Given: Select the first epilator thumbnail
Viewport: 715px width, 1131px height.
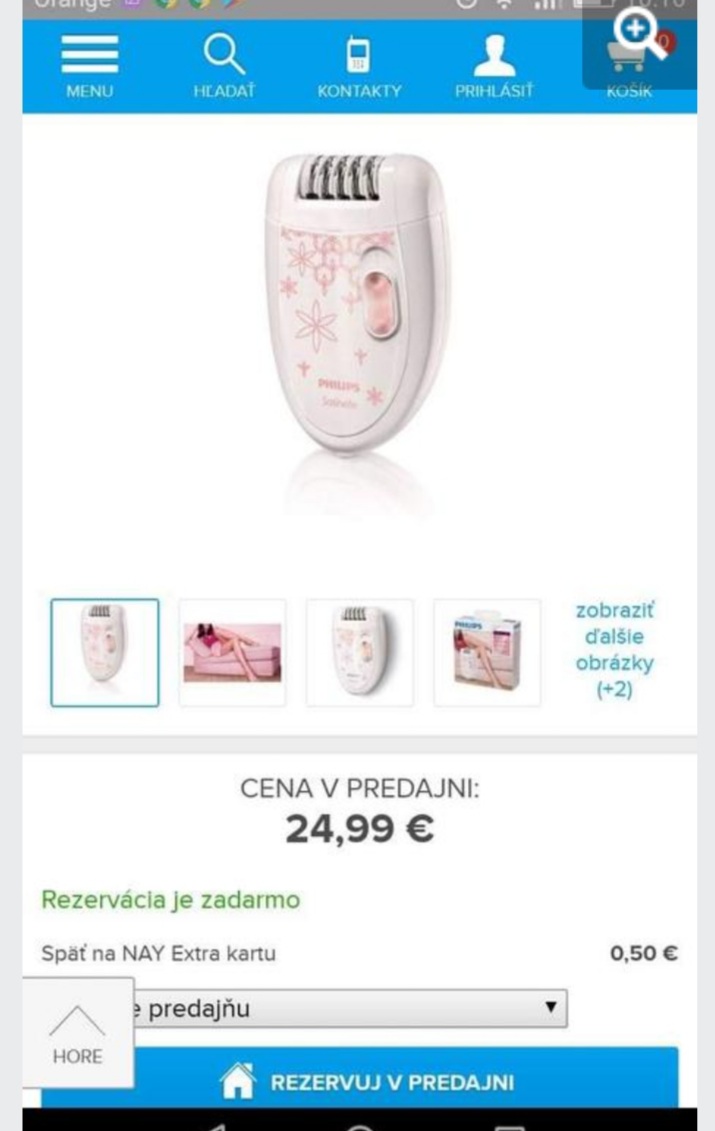Looking at the screenshot, I should pyautogui.click(x=105, y=652).
